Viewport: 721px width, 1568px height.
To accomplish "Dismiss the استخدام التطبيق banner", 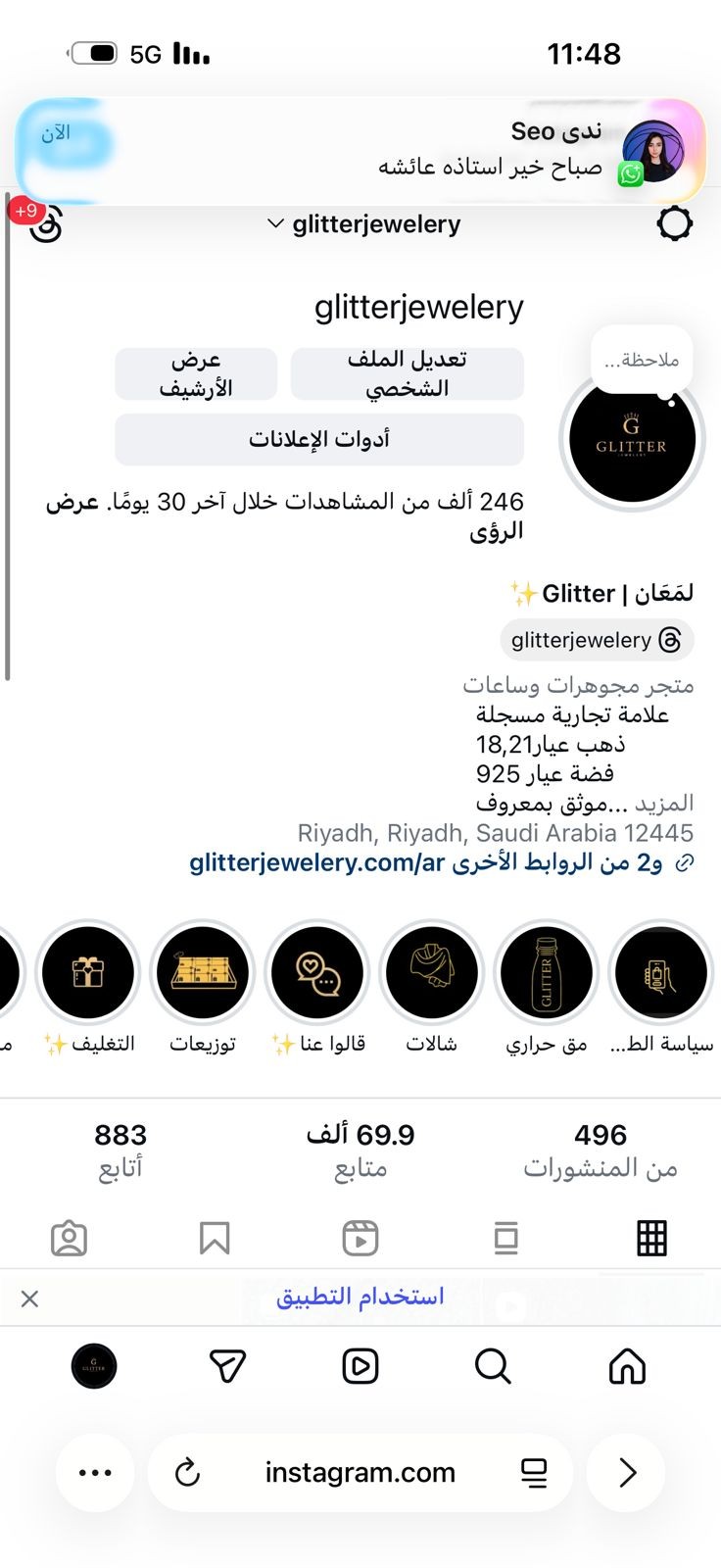I will pyautogui.click(x=29, y=1298).
